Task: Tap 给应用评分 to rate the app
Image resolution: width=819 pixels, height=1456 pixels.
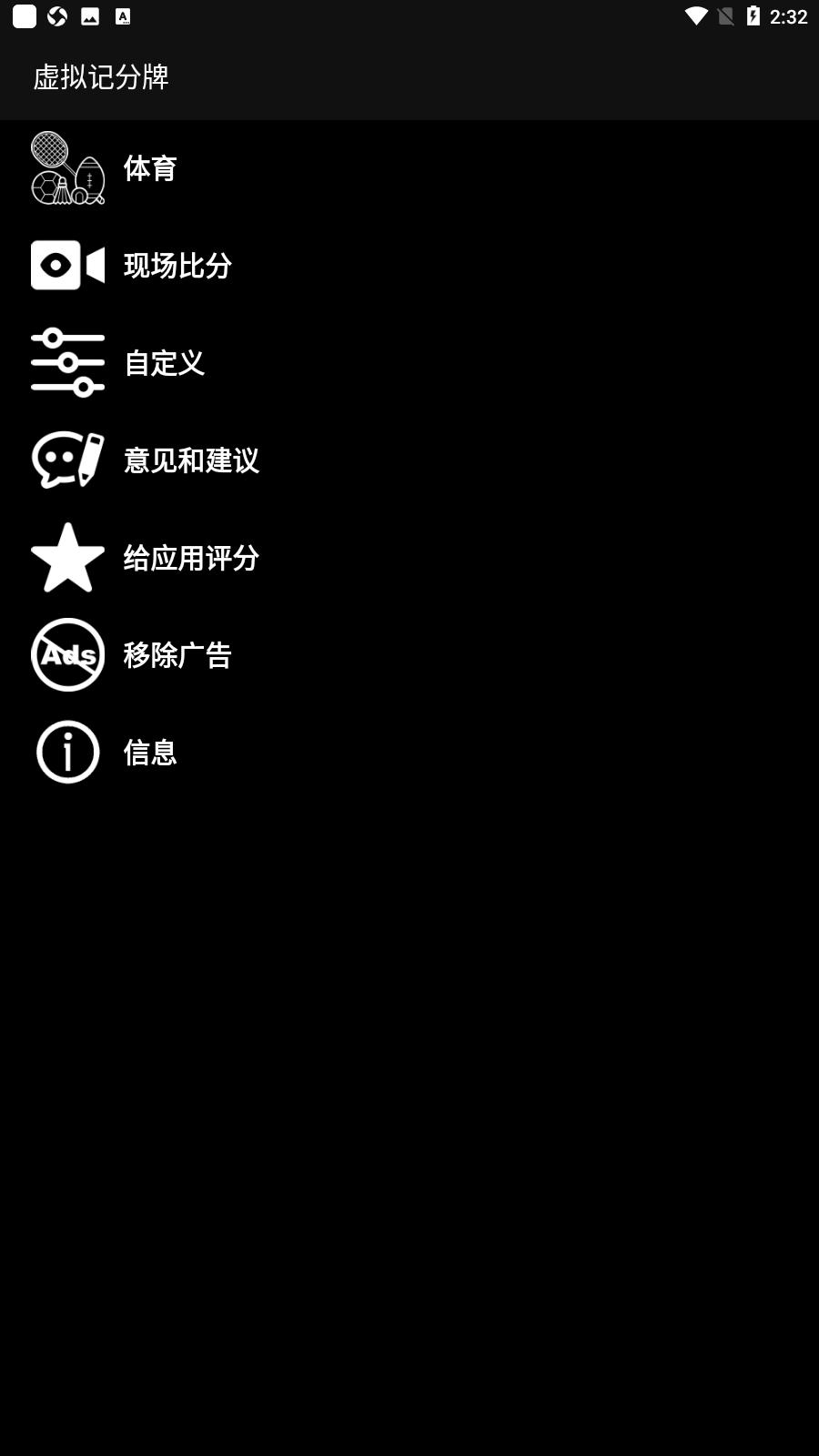Action: 191,559
